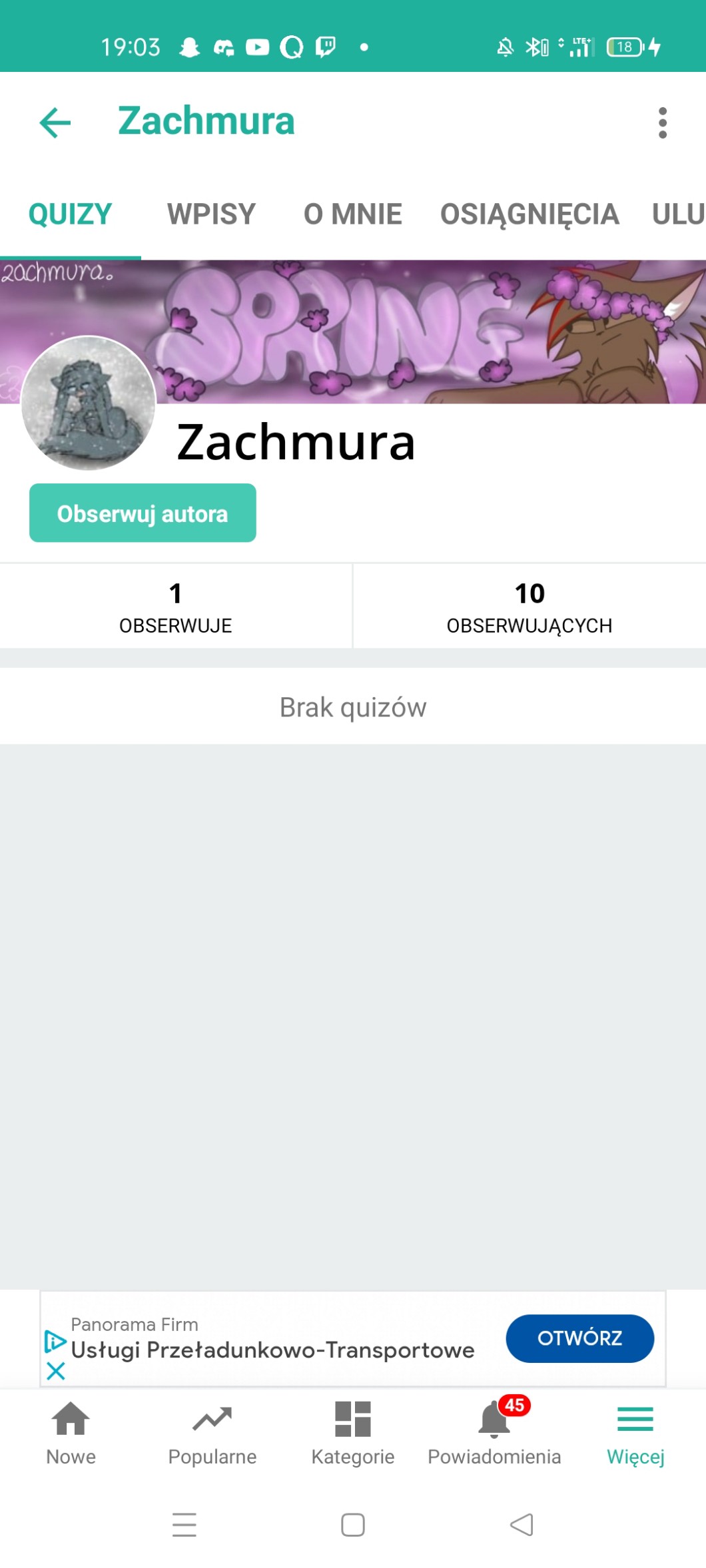Tap OTWÓRZ on the Panorama Firm ad
This screenshot has height=1568, width=706.
(x=579, y=1338)
